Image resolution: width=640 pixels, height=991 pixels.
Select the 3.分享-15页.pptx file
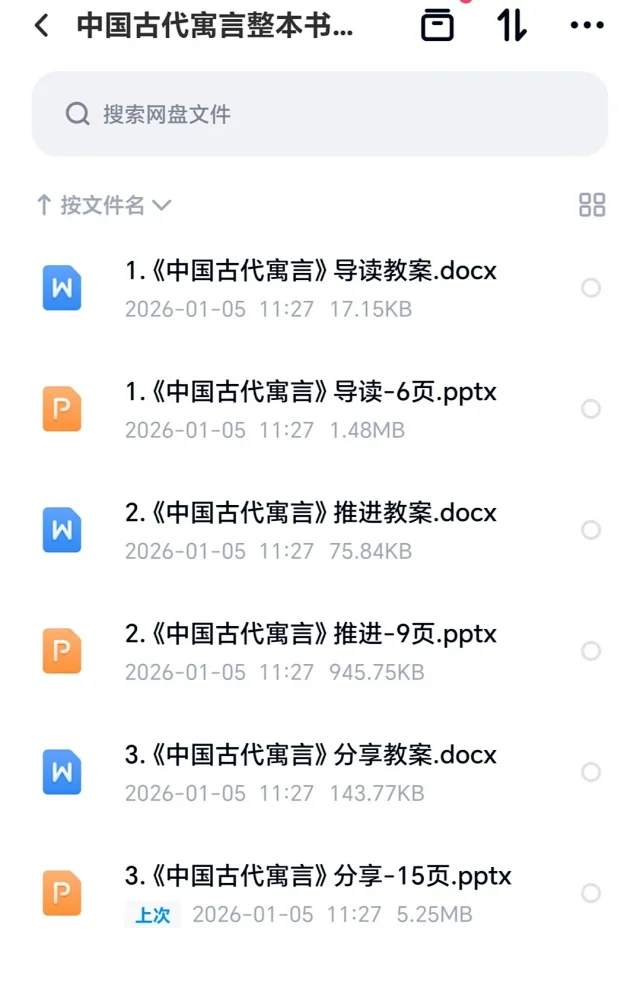(591, 893)
